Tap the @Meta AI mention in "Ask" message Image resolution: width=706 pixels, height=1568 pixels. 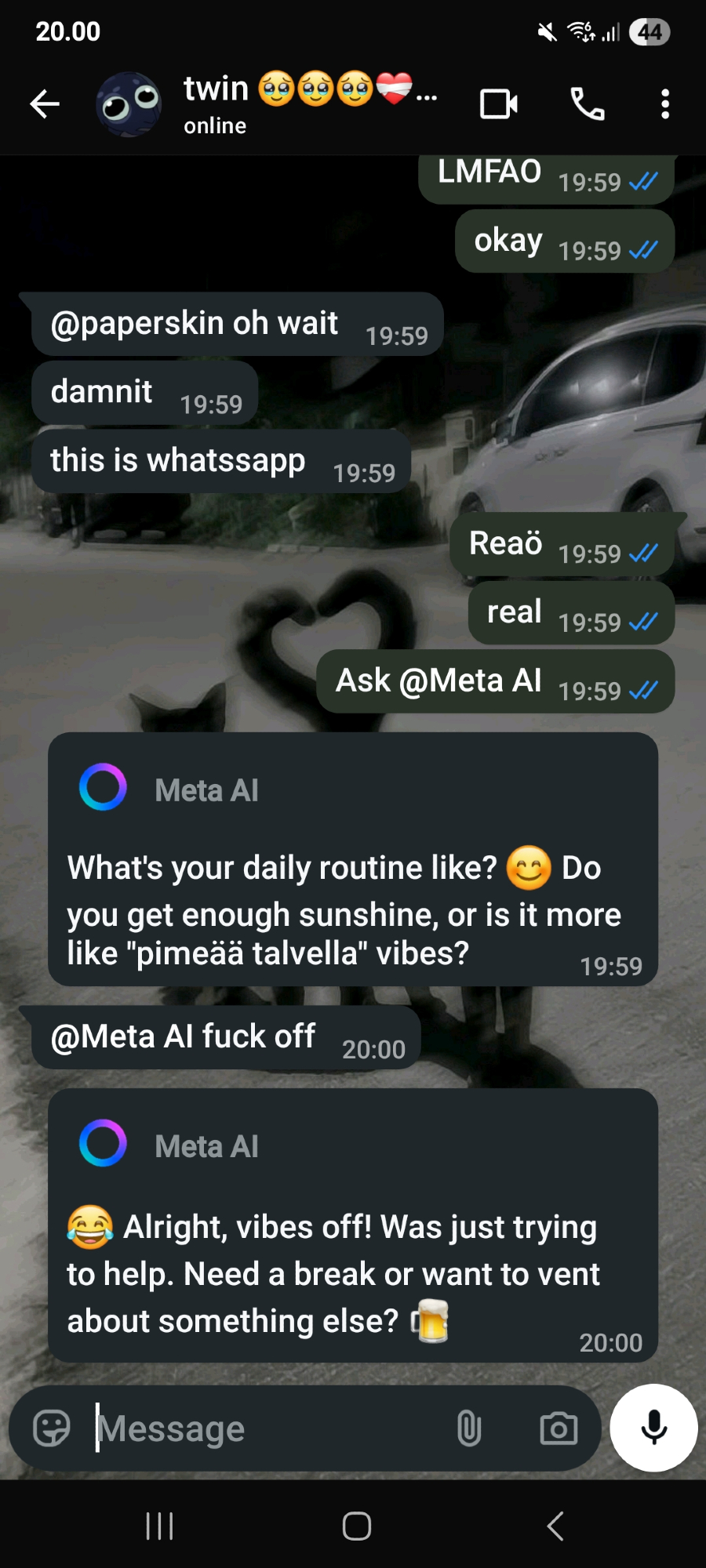[x=470, y=681]
